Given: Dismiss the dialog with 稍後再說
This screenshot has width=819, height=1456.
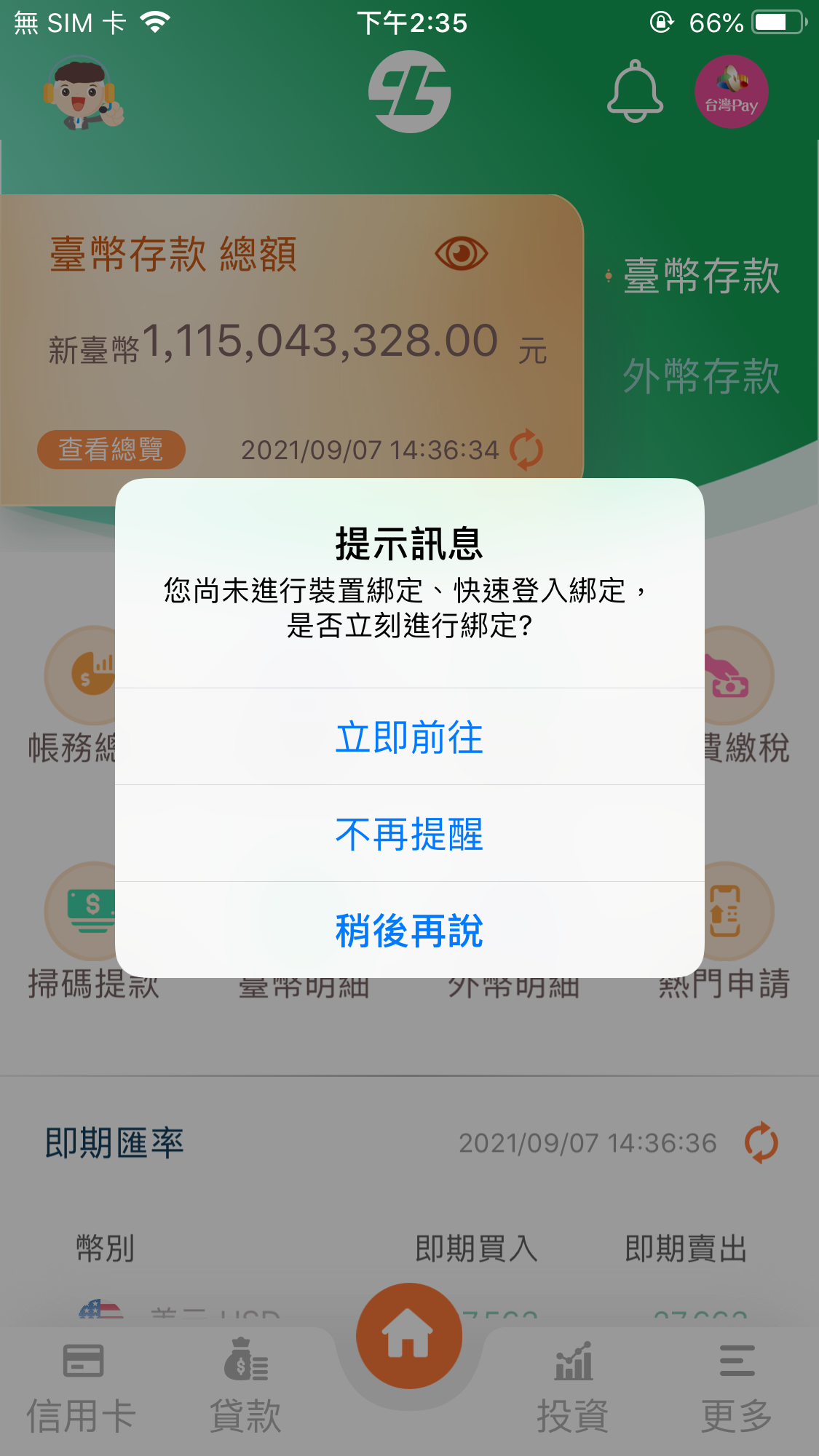Looking at the screenshot, I should 409,931.
